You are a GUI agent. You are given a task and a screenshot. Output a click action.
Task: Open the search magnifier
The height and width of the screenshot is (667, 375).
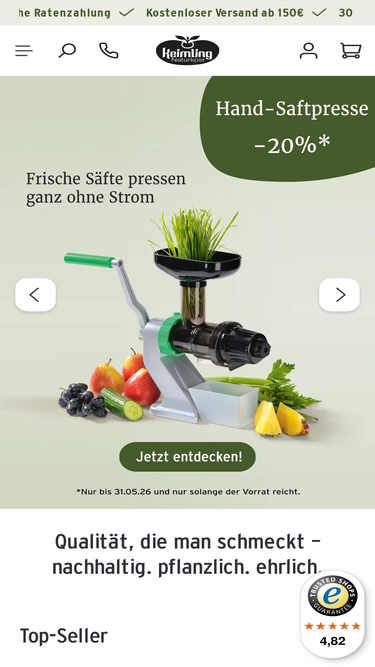(67, 51)
